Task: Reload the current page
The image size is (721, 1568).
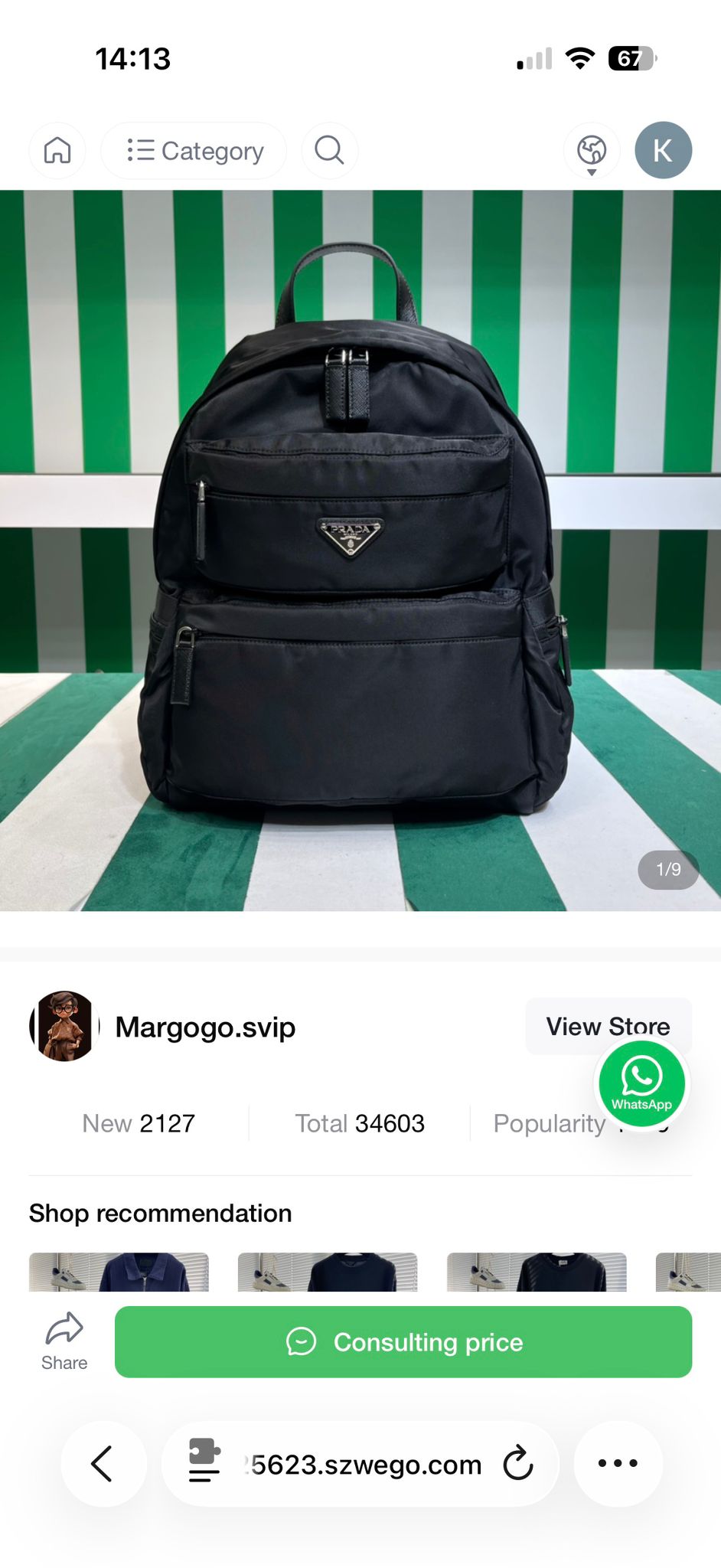Action: 518,1464
